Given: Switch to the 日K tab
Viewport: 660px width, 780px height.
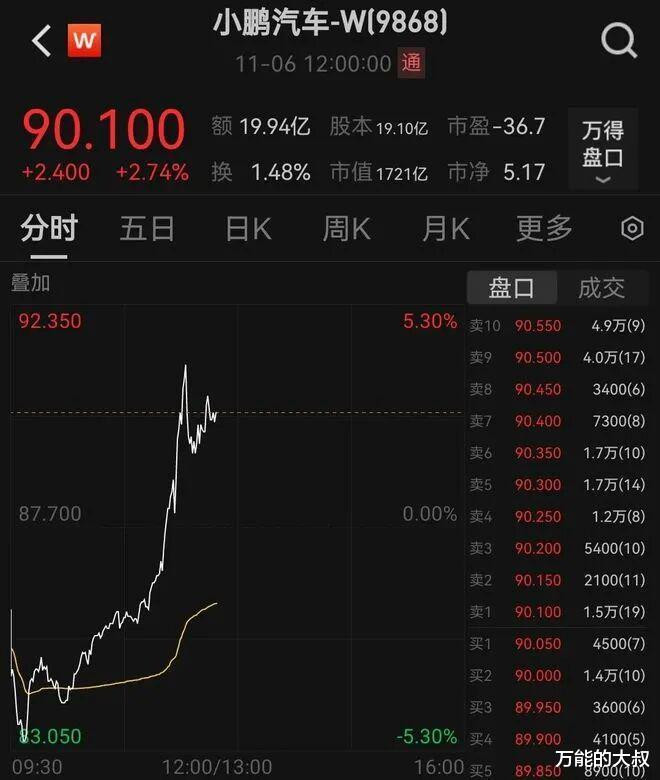Looking at the screenshot, I should pos(248,229).
